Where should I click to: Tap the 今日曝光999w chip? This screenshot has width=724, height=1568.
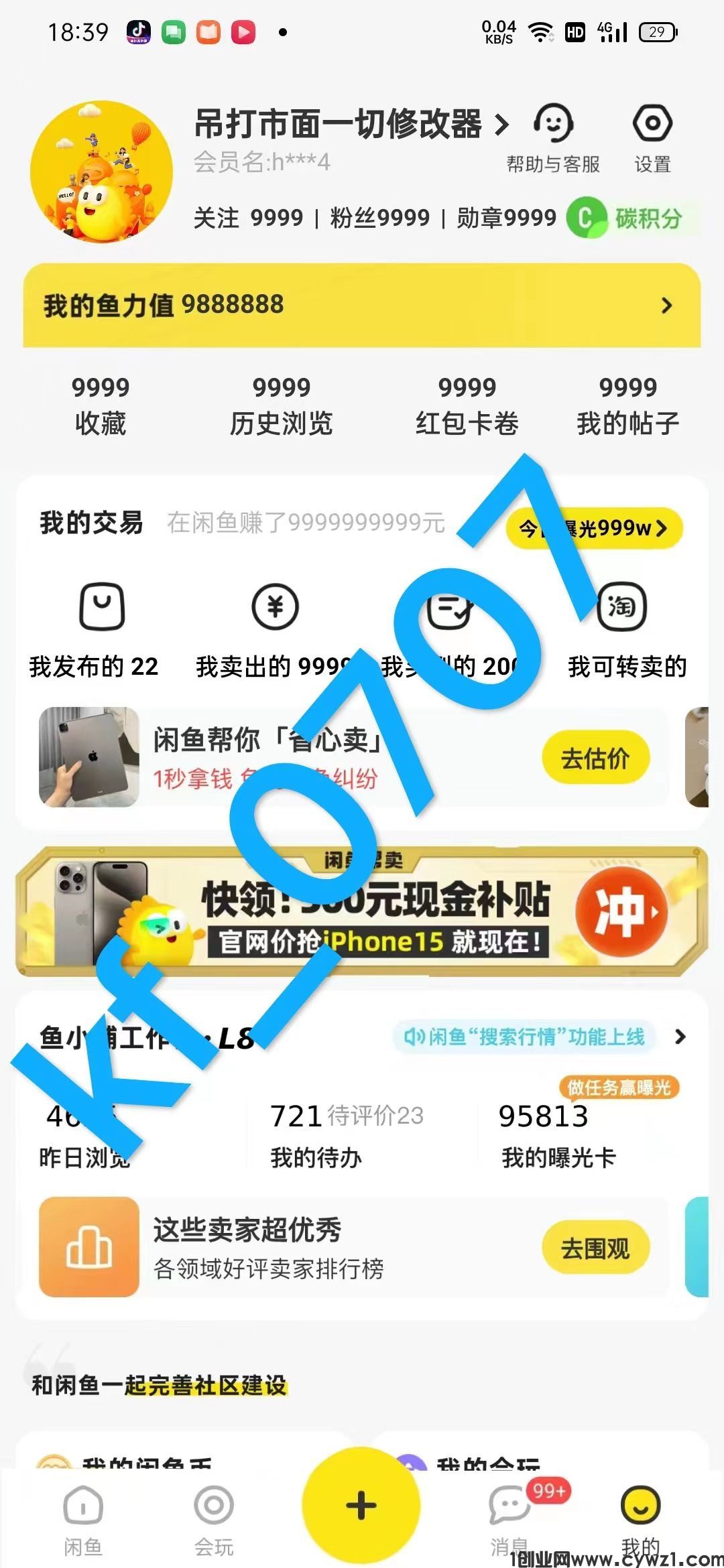(x=594, y=529)
